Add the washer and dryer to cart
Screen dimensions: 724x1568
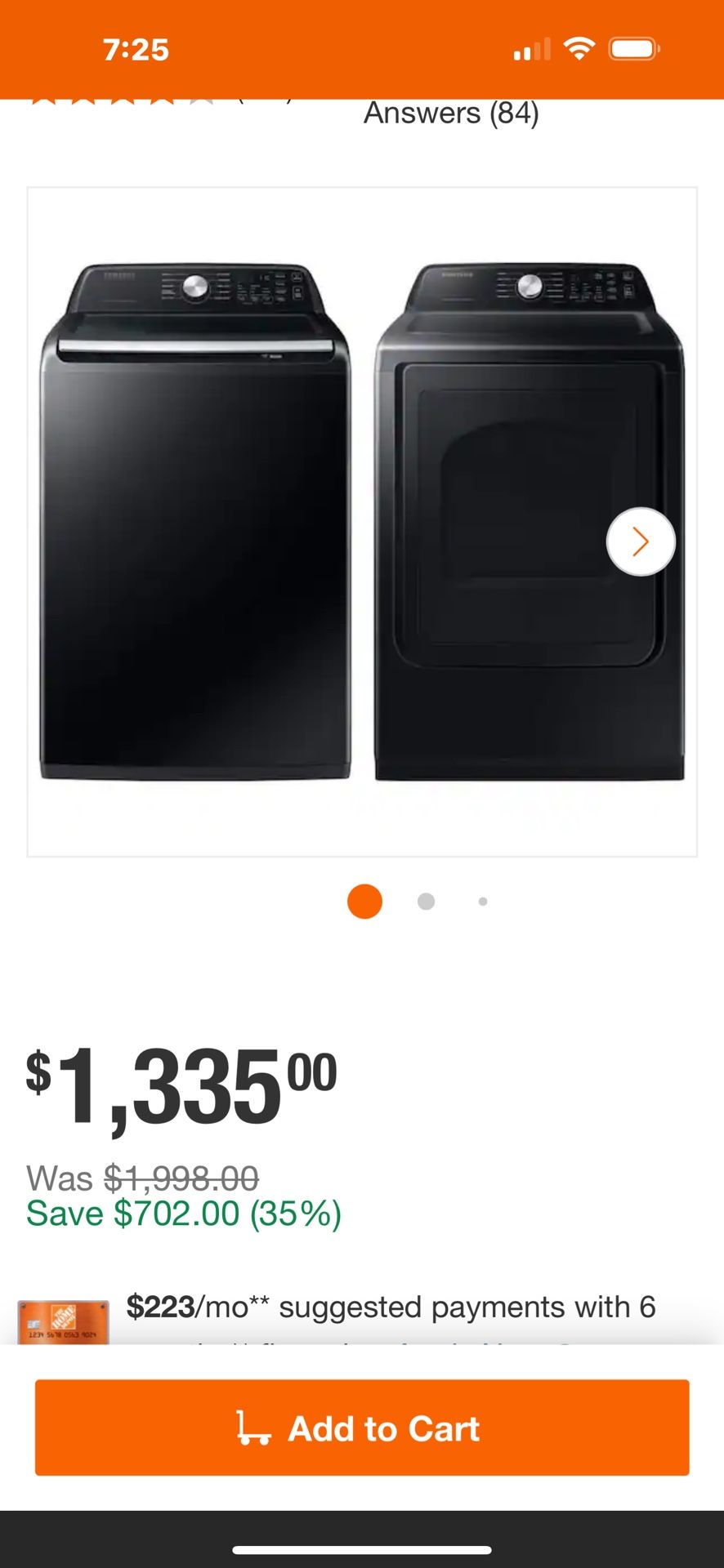point(361,1428)
